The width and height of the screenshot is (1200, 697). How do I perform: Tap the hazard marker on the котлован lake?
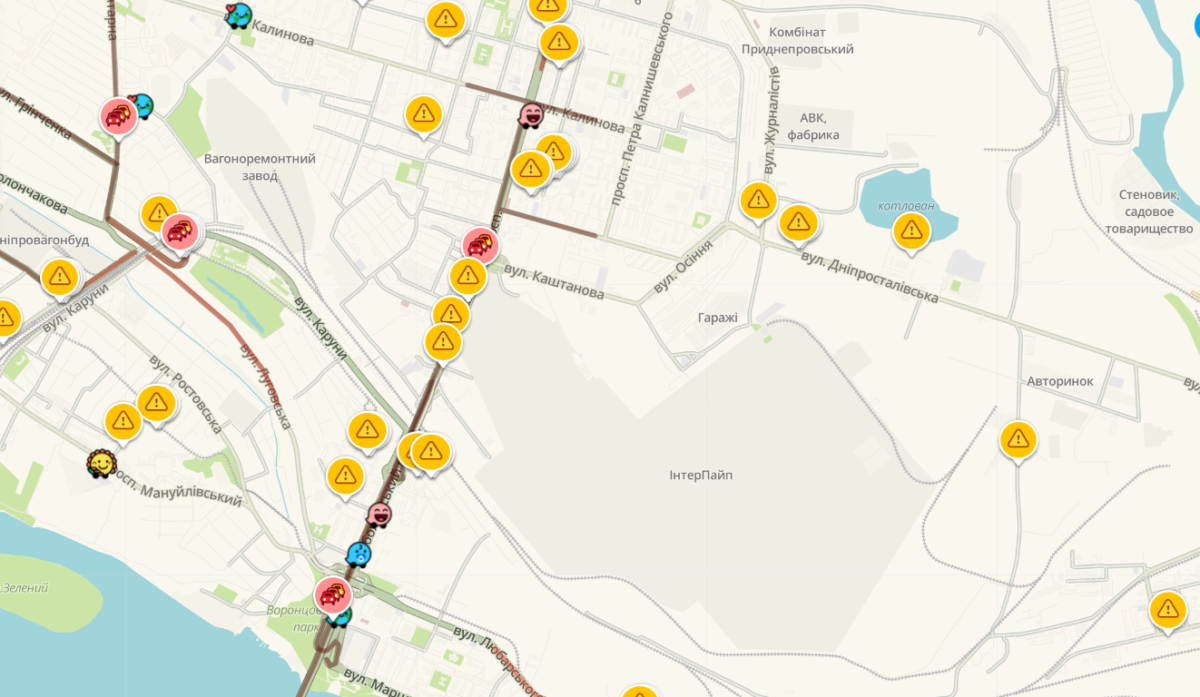910,230
